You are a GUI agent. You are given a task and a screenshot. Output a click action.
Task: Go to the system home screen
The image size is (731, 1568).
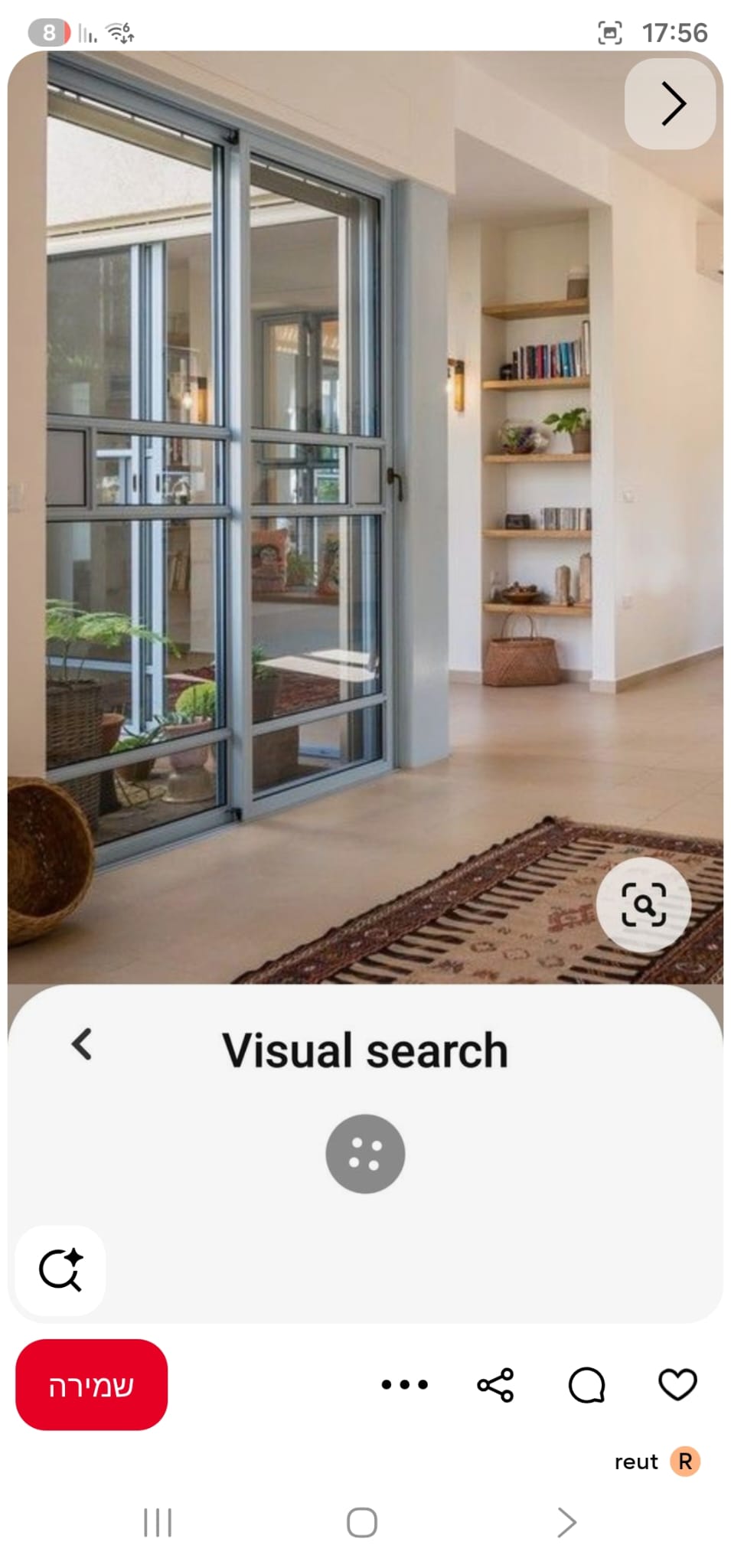click(361, 1522)
